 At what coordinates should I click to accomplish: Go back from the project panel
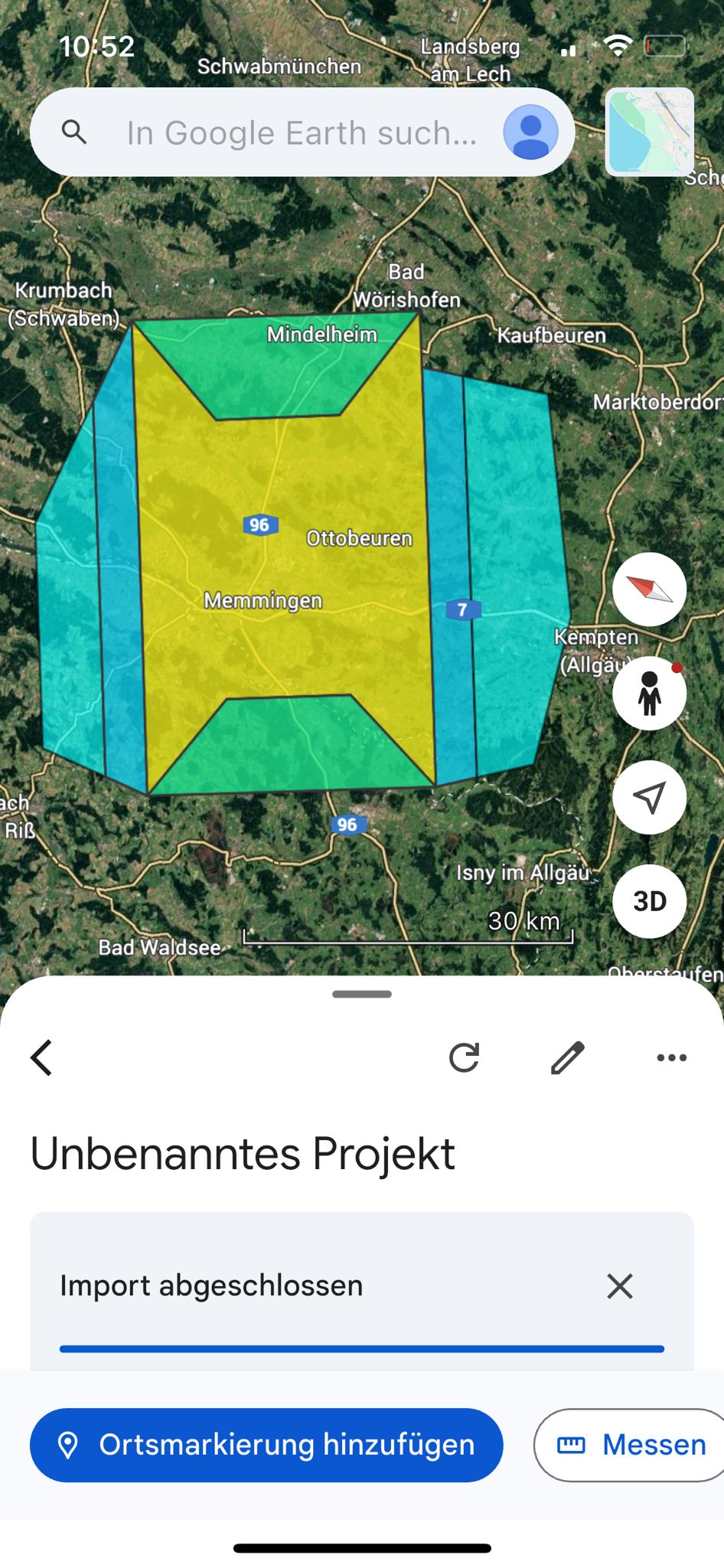tap(42, 1057)
